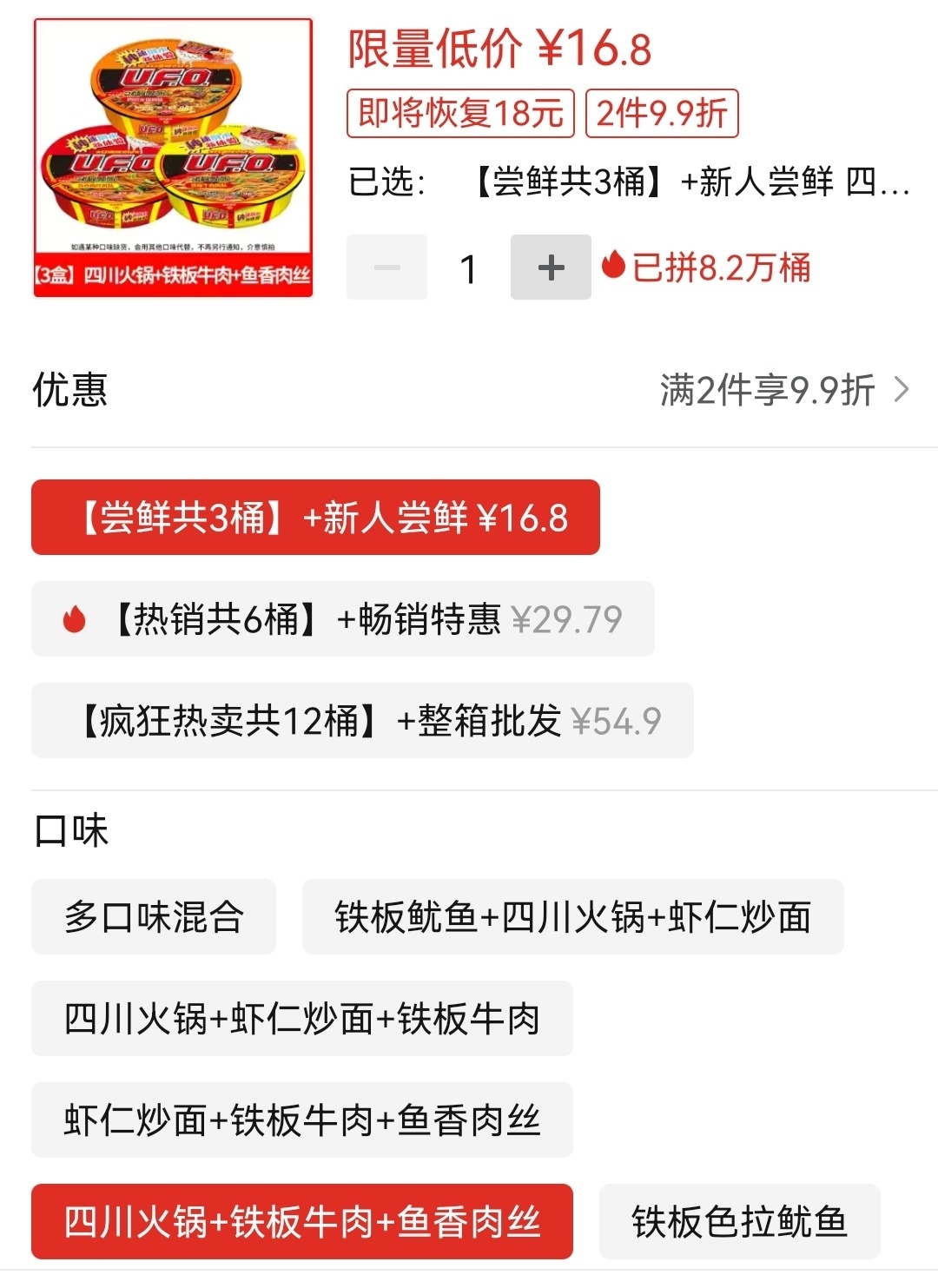
Task: Choose the 铁板色拉鱿鱼 flavor
Action: tap(739, 1222)
